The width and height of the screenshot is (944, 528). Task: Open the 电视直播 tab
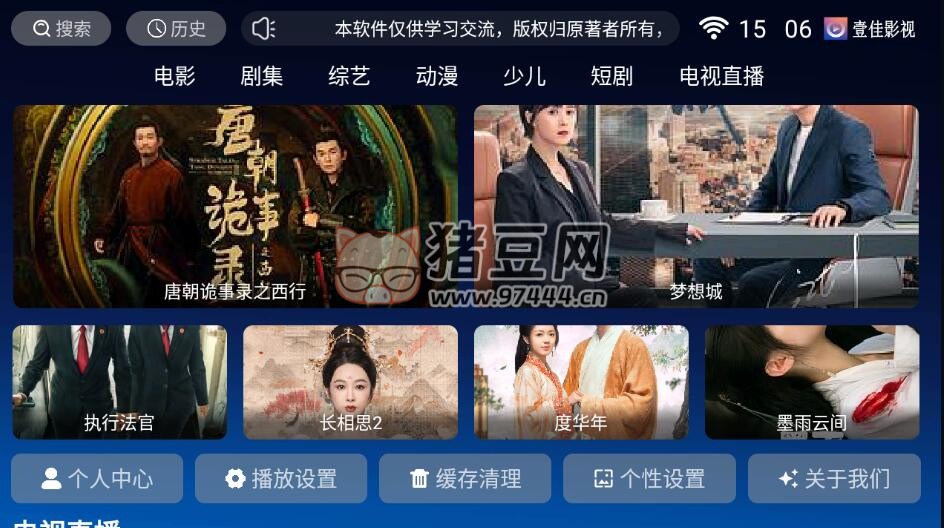[721, 76]
